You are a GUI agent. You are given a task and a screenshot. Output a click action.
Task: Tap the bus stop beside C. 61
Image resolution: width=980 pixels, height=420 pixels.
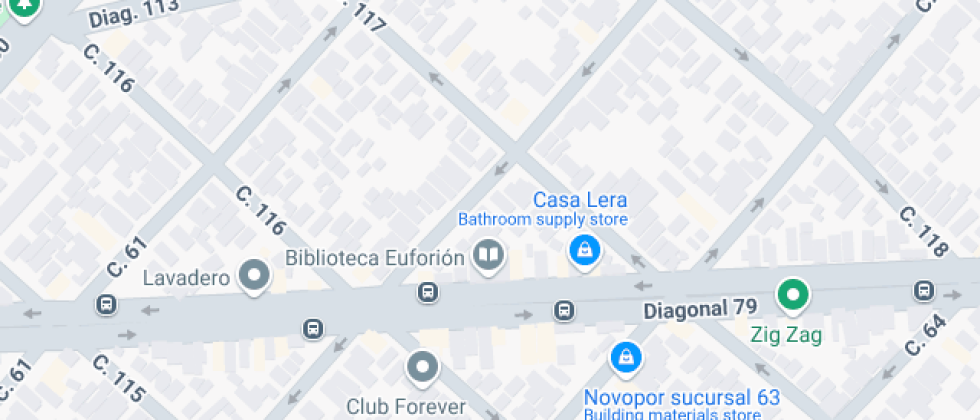click(106, 305)
